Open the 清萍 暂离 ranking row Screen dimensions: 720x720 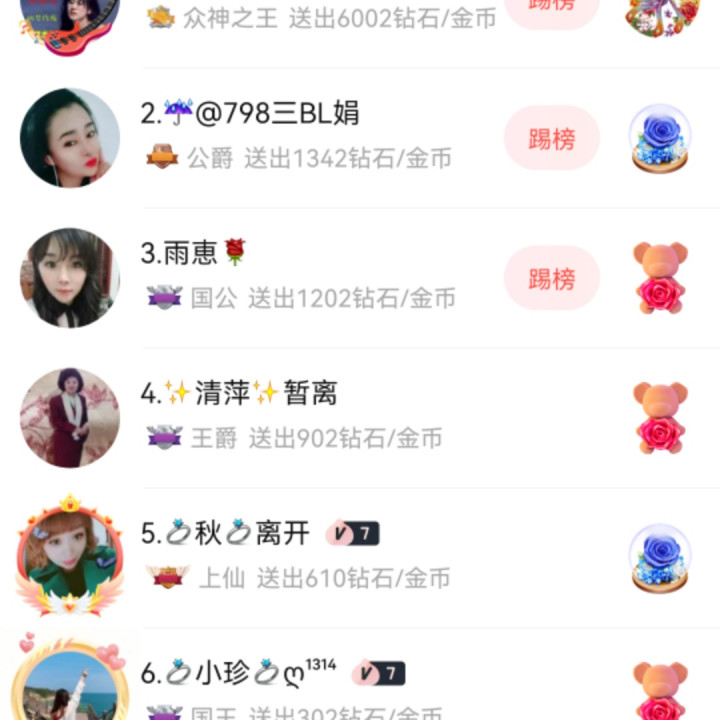[360, 417]
